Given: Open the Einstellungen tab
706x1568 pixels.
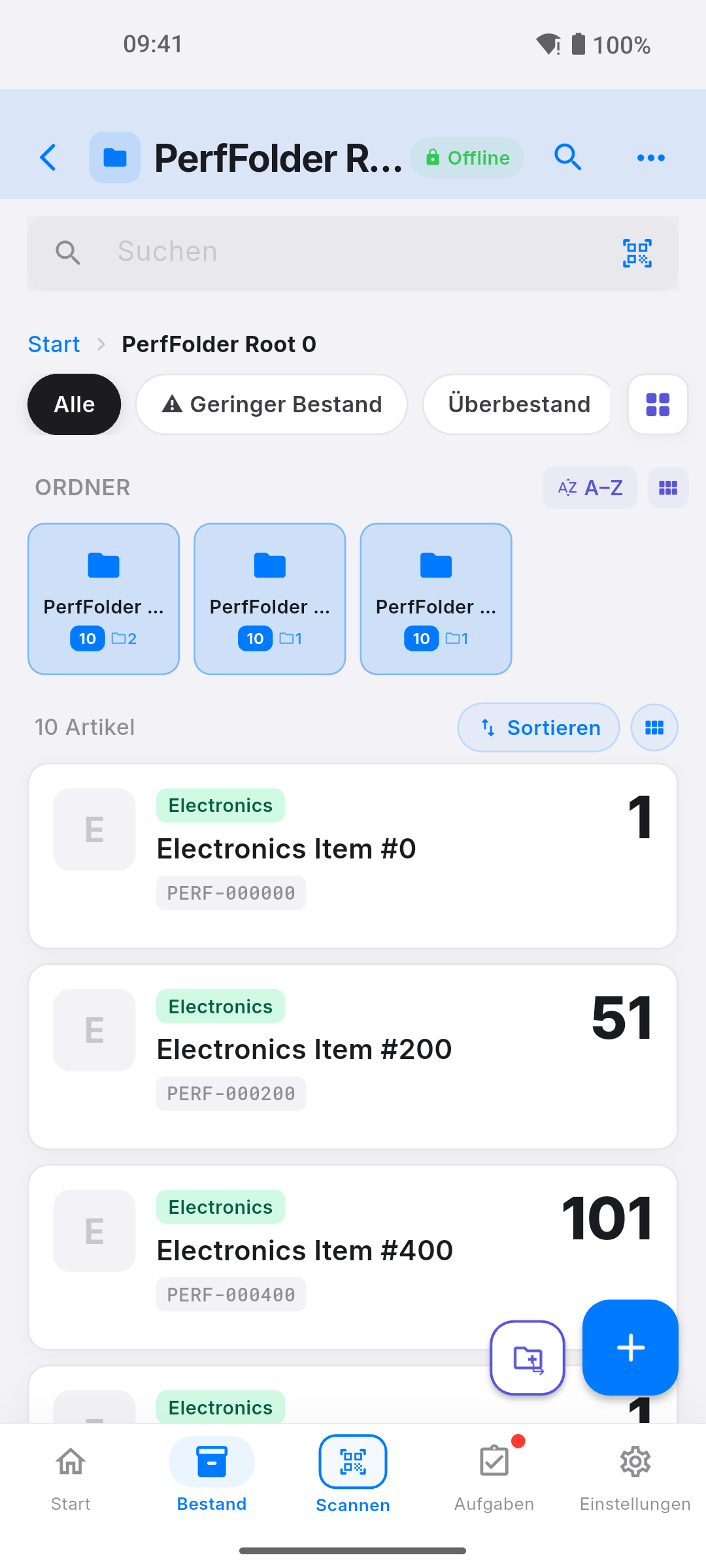Looking at the screenshot, I should point(635,1476).
